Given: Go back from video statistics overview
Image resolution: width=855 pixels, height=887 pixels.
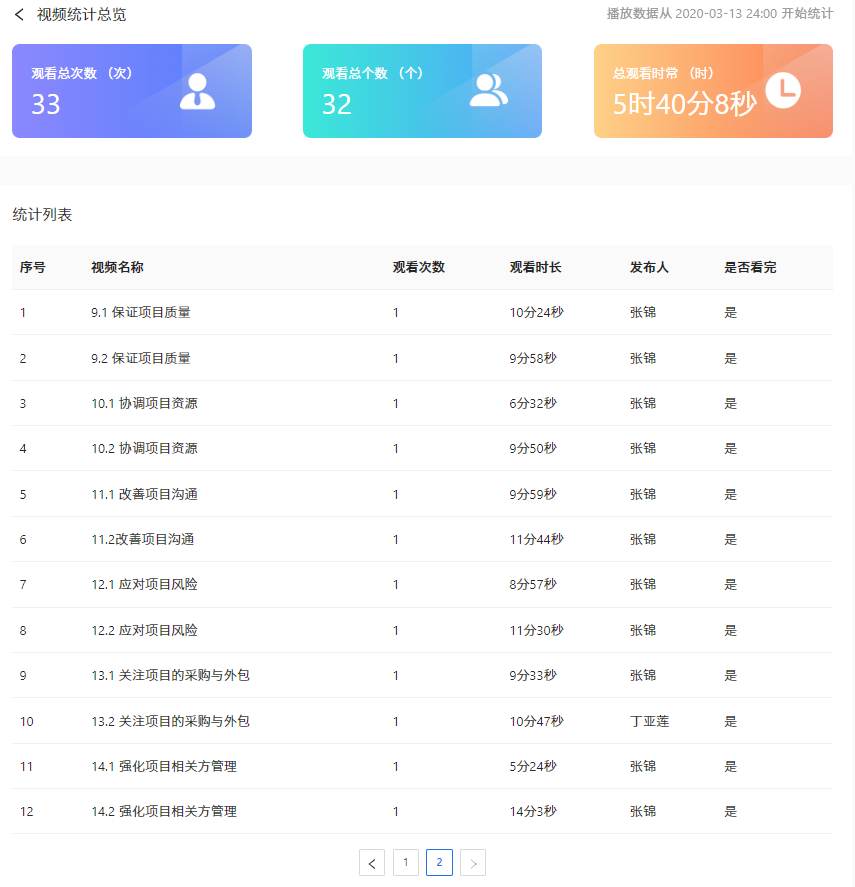Looking at the screenshot, I should (19, 15).
